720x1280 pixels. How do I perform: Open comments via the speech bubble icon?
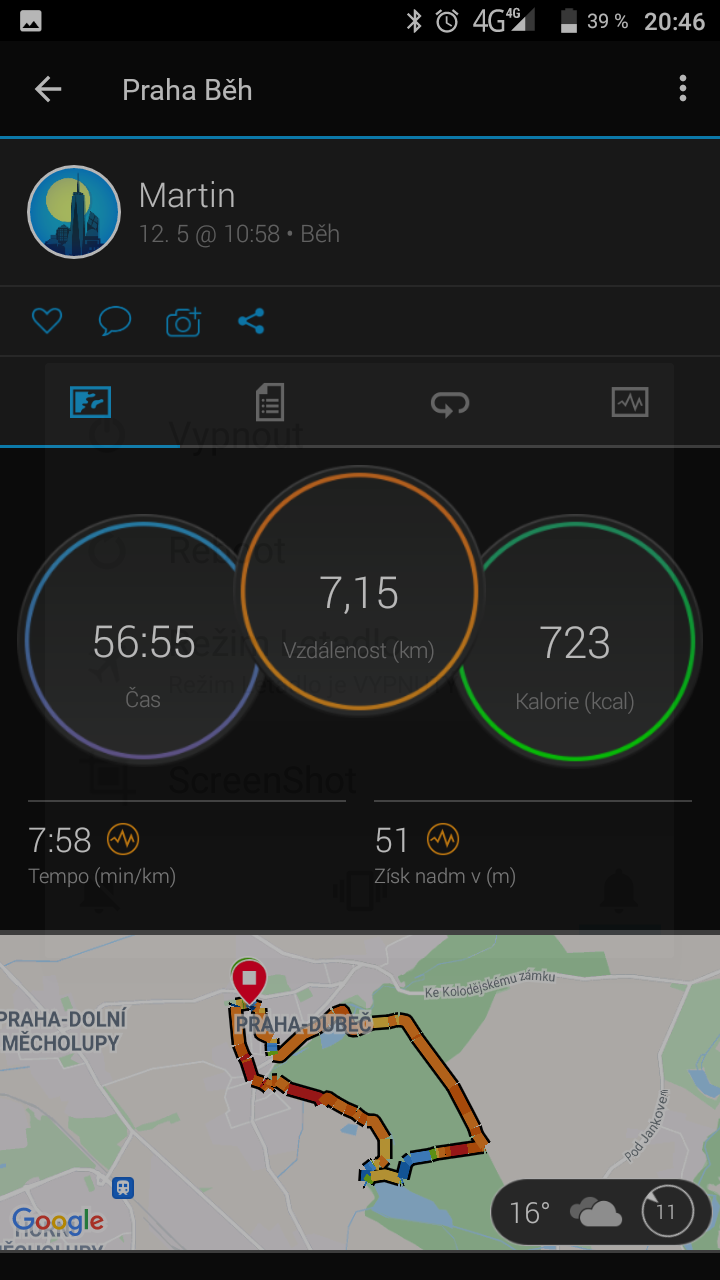pos(115,321)
